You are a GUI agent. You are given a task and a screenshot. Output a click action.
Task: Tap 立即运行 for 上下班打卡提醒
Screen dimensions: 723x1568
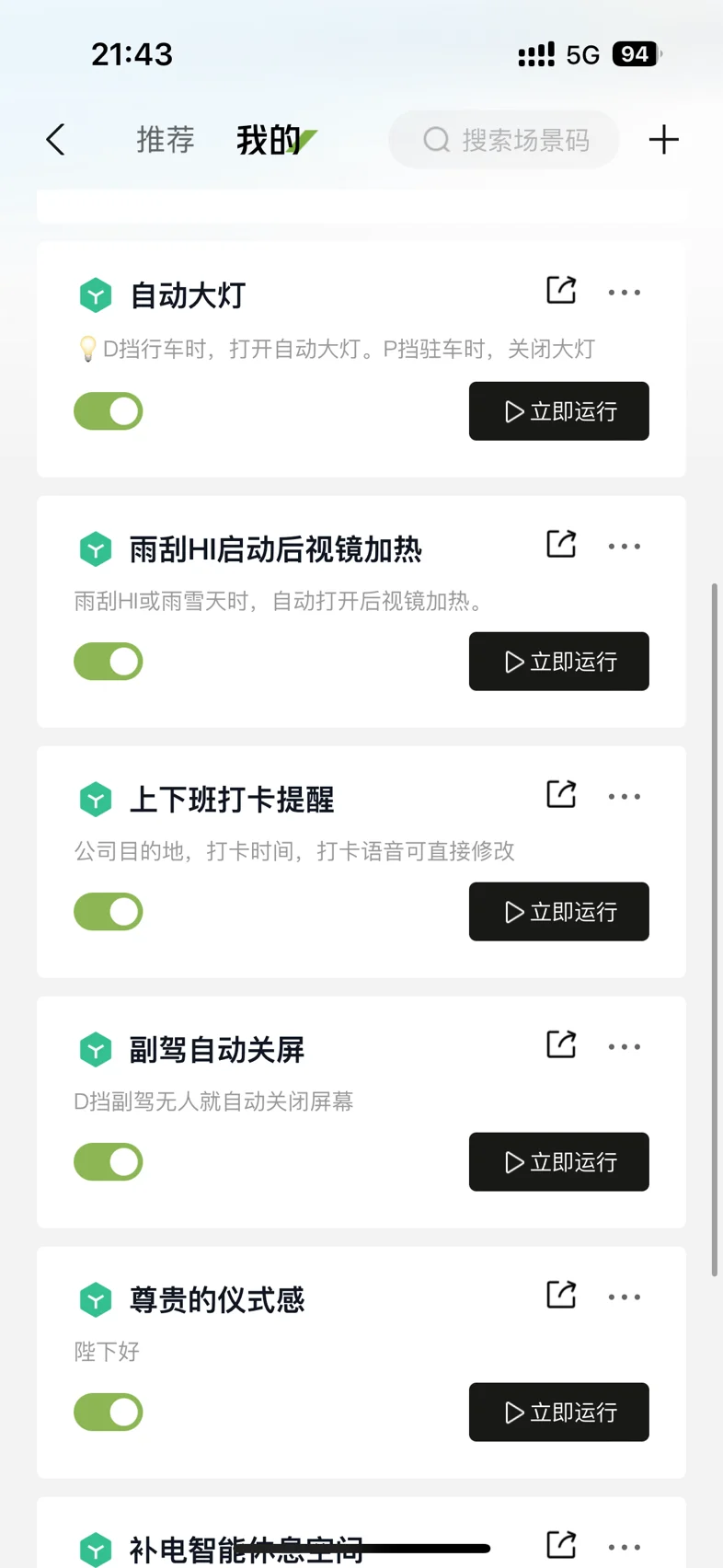559,912
